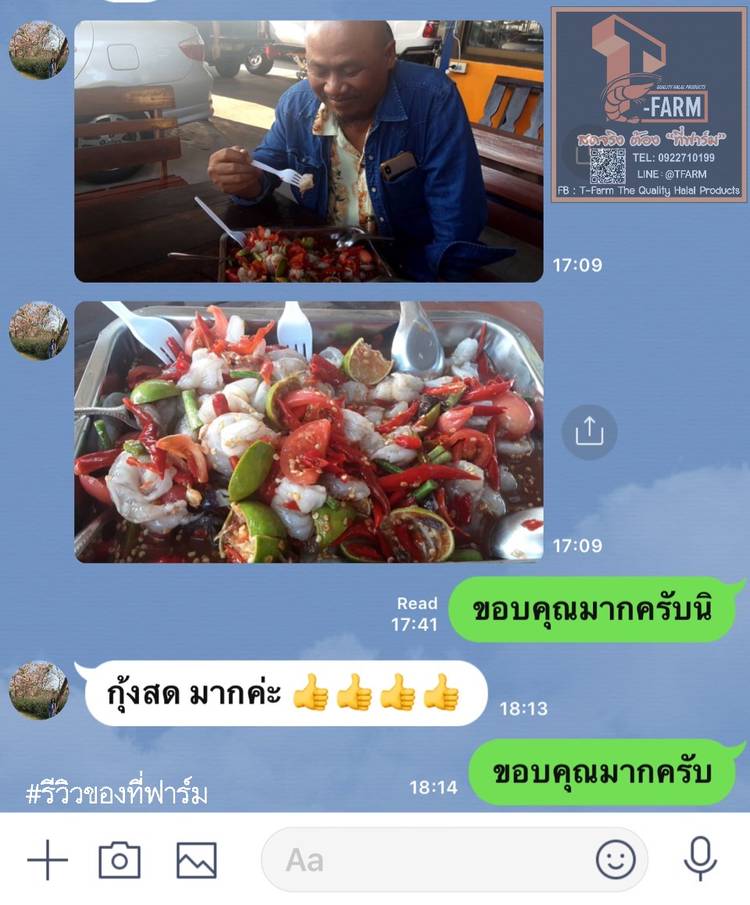Open the photo gallery picker
The image size is (750, 905).
tap(197, 859)
